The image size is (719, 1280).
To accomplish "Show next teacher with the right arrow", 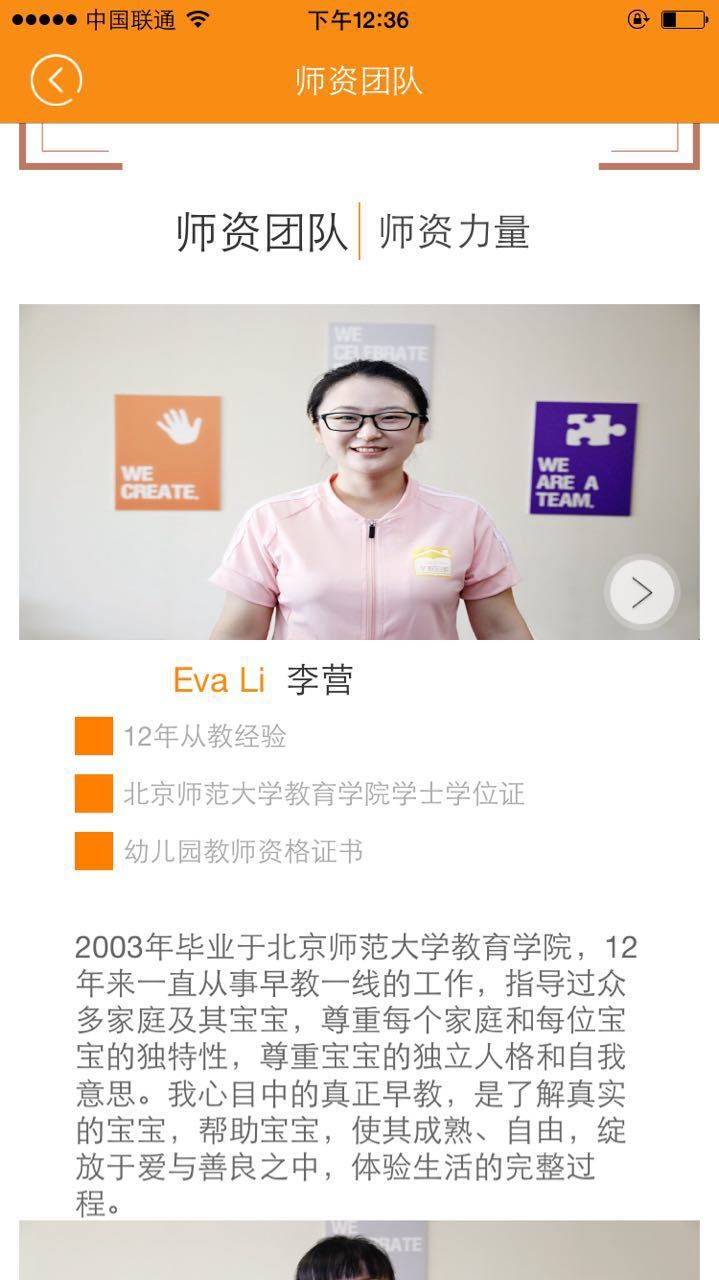I will (x=641, y=592).
